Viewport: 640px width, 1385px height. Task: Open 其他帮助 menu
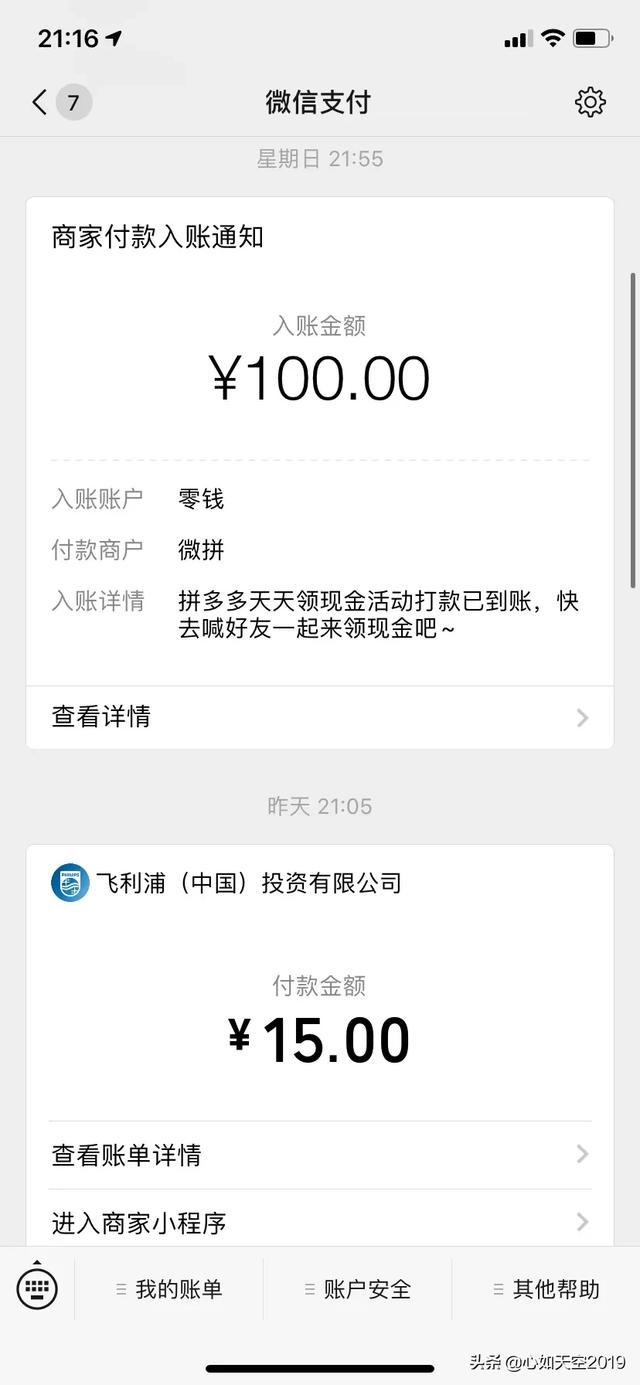(546, 1289)
